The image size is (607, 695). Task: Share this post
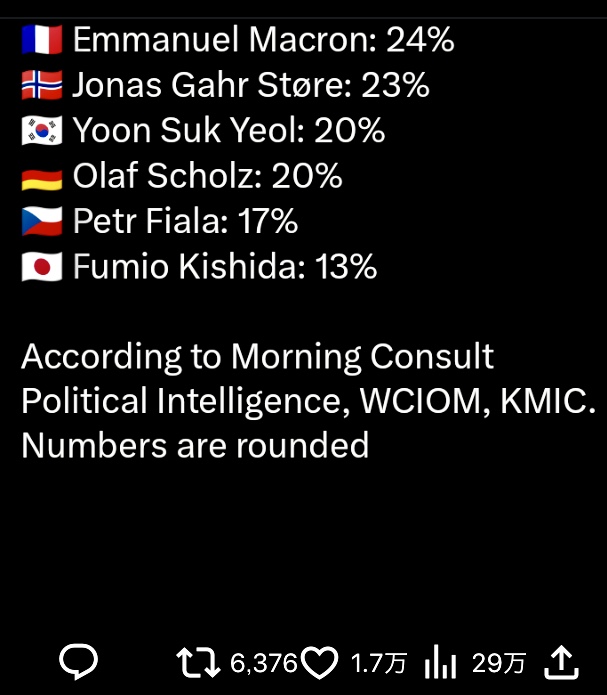(562, 660)
